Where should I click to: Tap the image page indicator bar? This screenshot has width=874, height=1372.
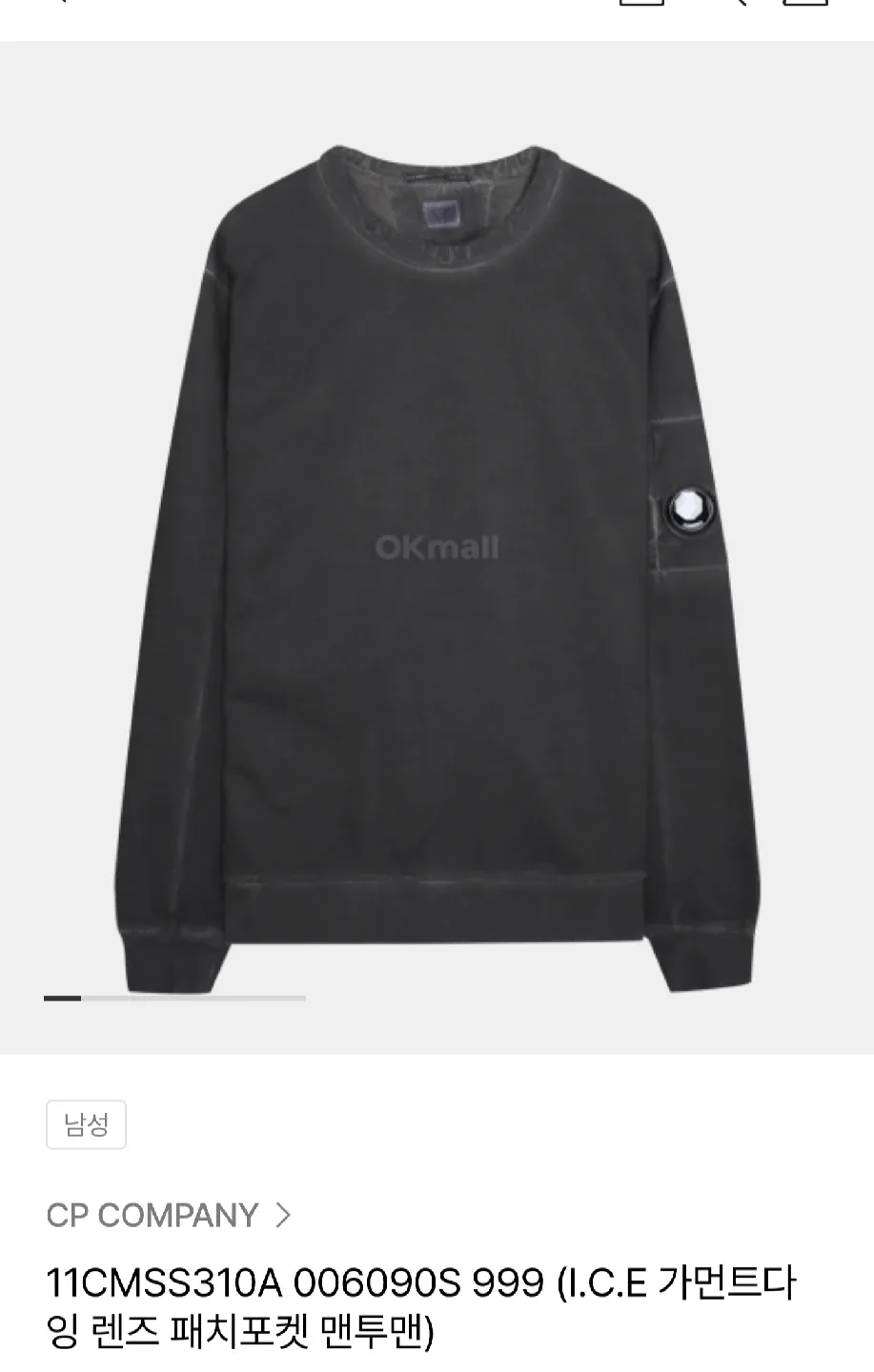click(x=174, y=998)
